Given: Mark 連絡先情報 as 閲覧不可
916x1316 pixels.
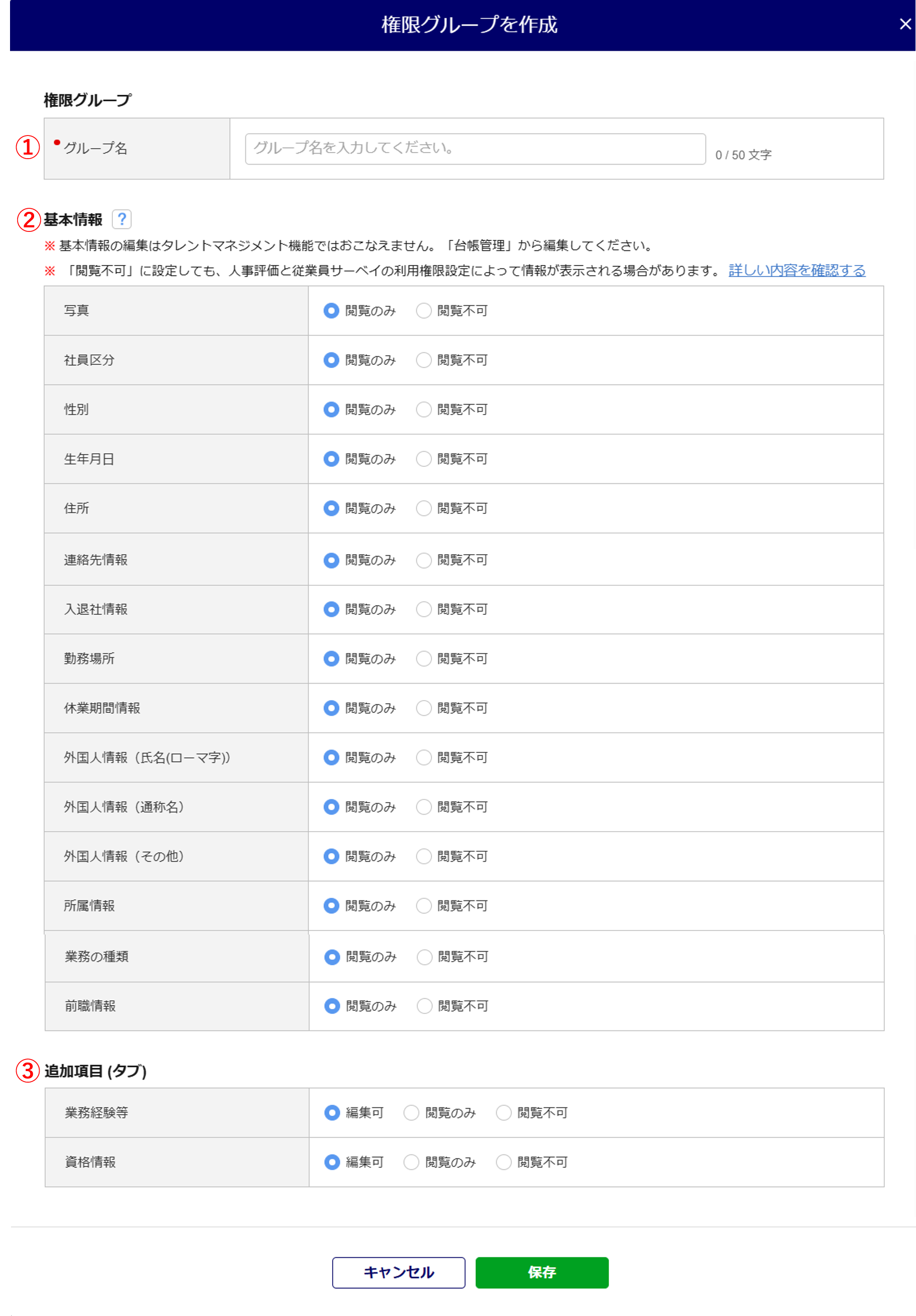Looking at the screenshot, I should coord(424,560).
